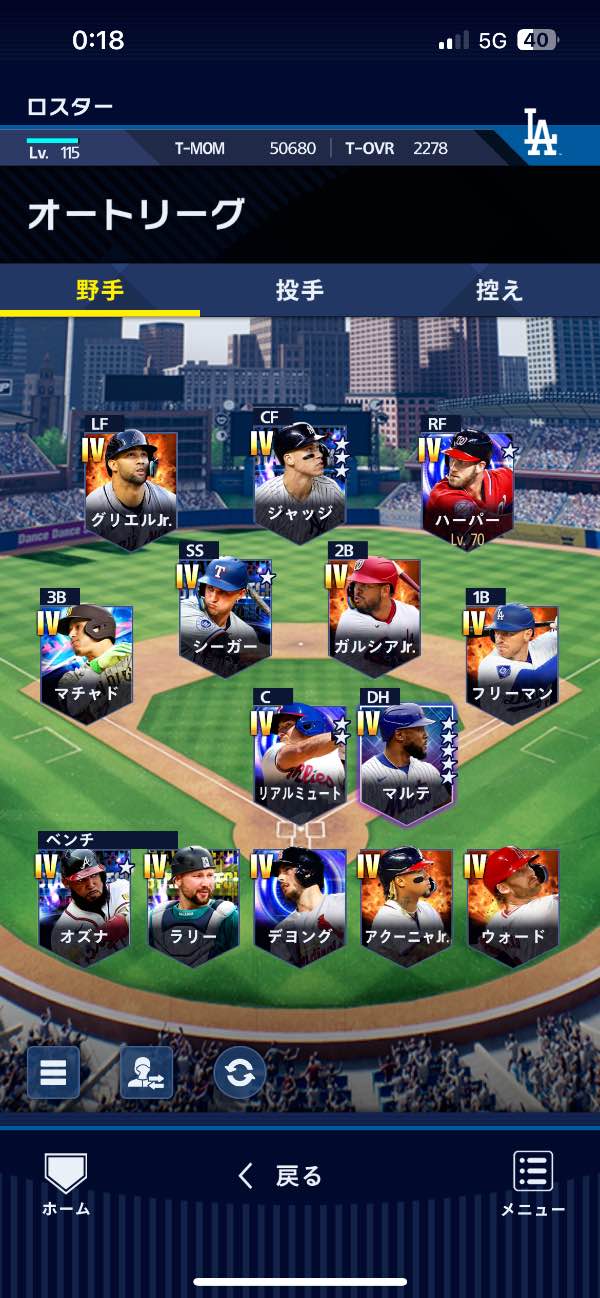600x1298 pixels.
Task: Select catcher リアルミュート card
Action: pyautogui.click(x=299, y=760)
